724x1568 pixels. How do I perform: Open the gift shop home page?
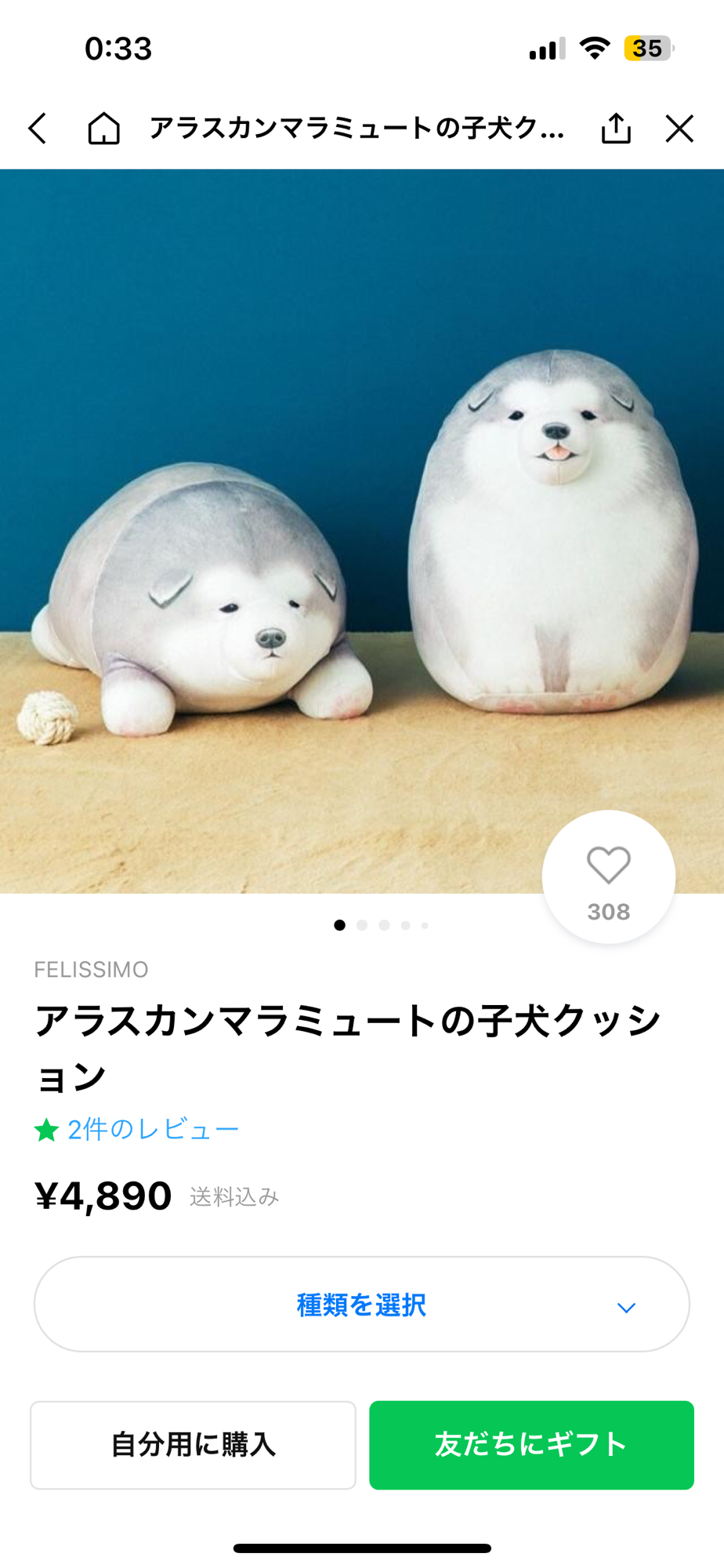pyautogui.click(x=103, y=129)
